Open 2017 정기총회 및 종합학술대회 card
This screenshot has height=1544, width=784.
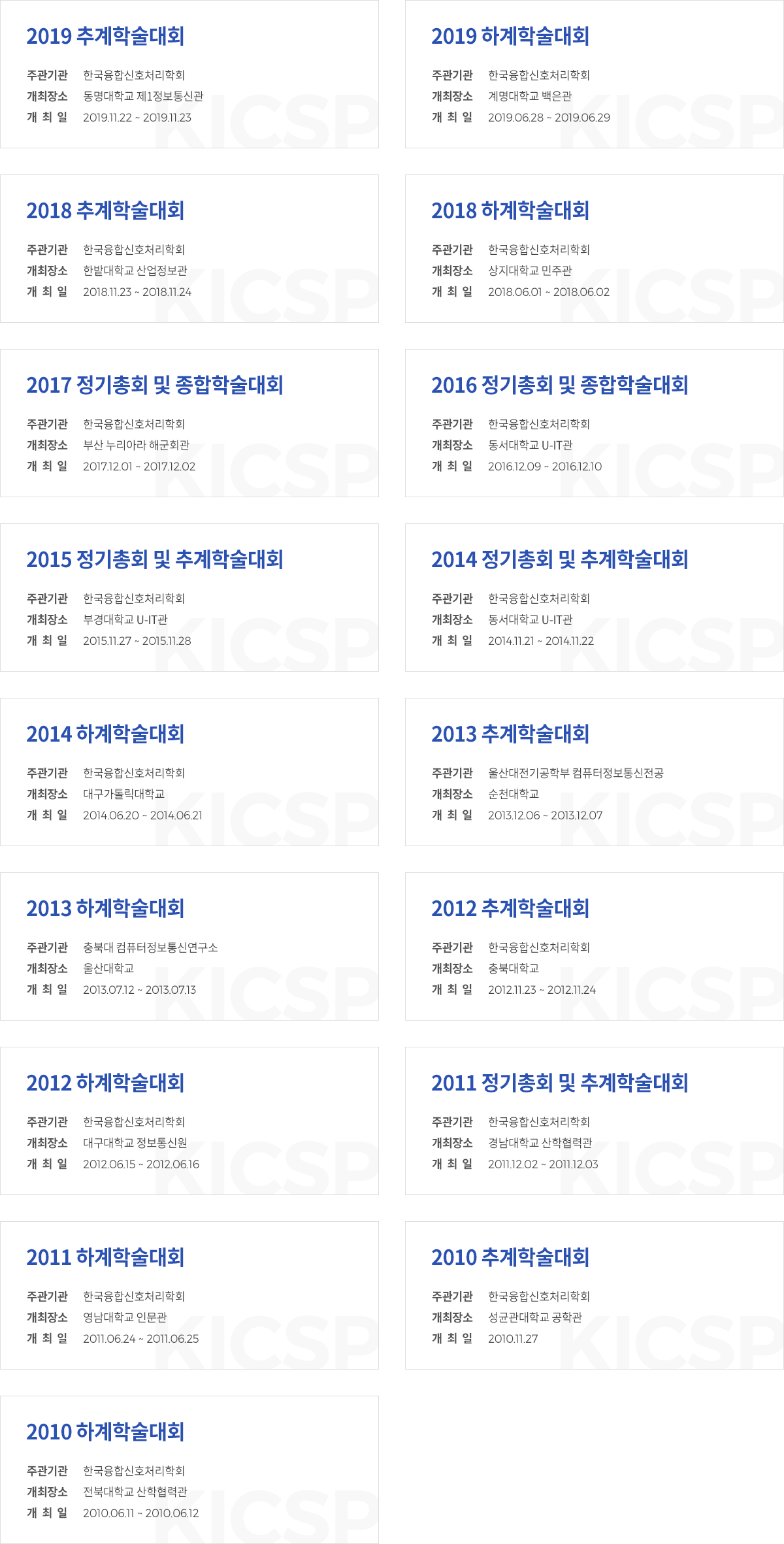pyautogui.click(x=189, y=423)
